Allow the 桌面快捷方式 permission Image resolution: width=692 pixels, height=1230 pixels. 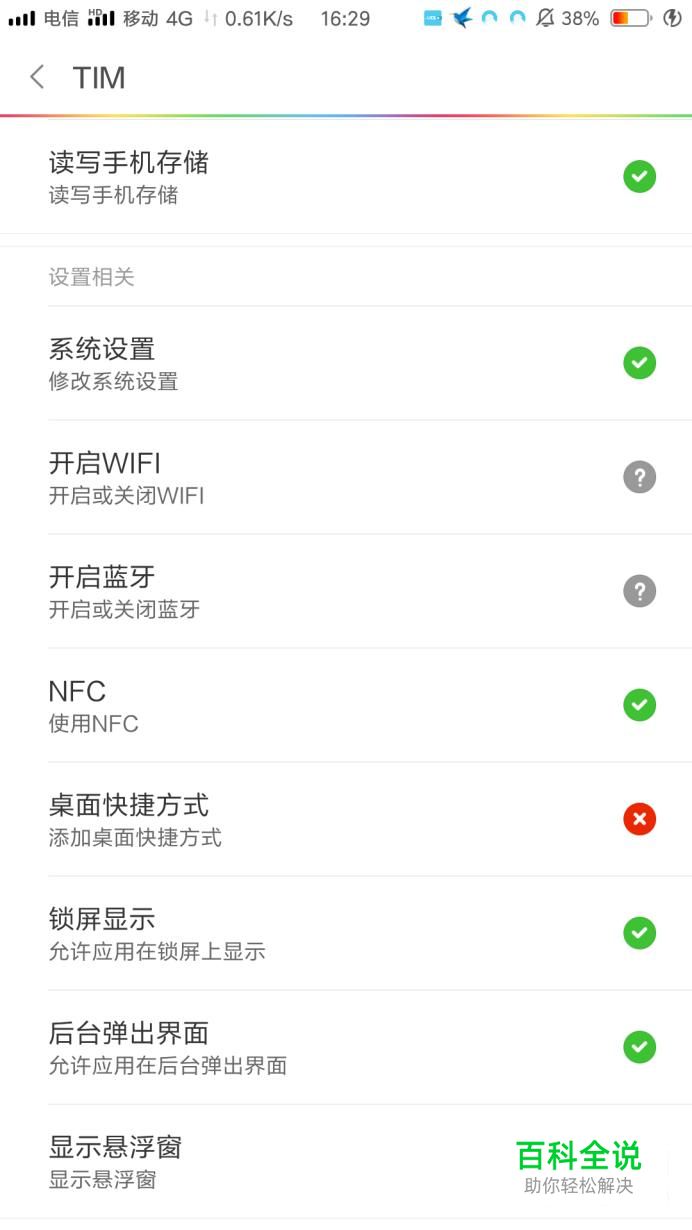pyautogui.click(x=639, y=819)
